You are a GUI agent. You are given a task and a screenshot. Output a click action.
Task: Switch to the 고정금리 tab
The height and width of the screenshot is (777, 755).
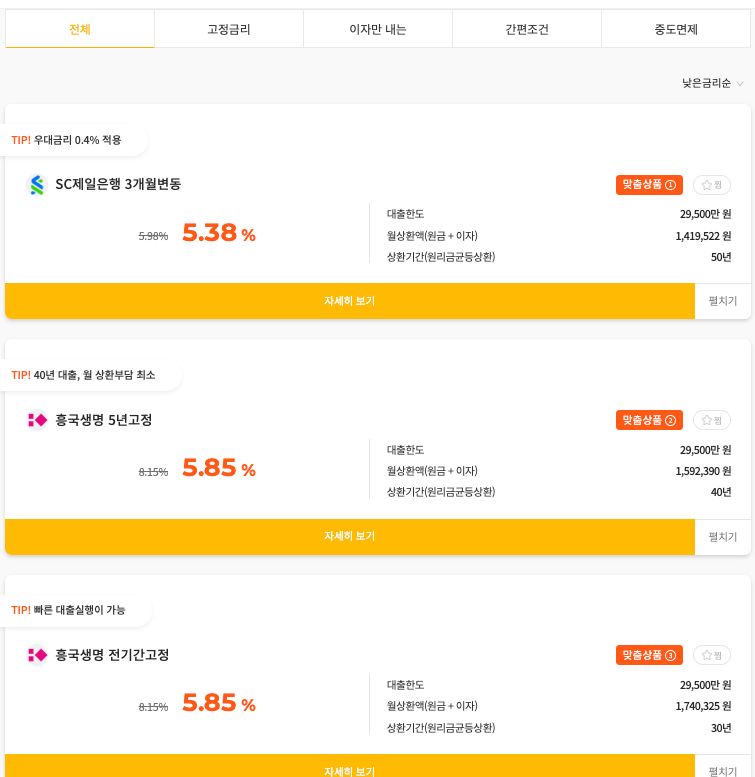pyautogui.click(x=229, y=29)
